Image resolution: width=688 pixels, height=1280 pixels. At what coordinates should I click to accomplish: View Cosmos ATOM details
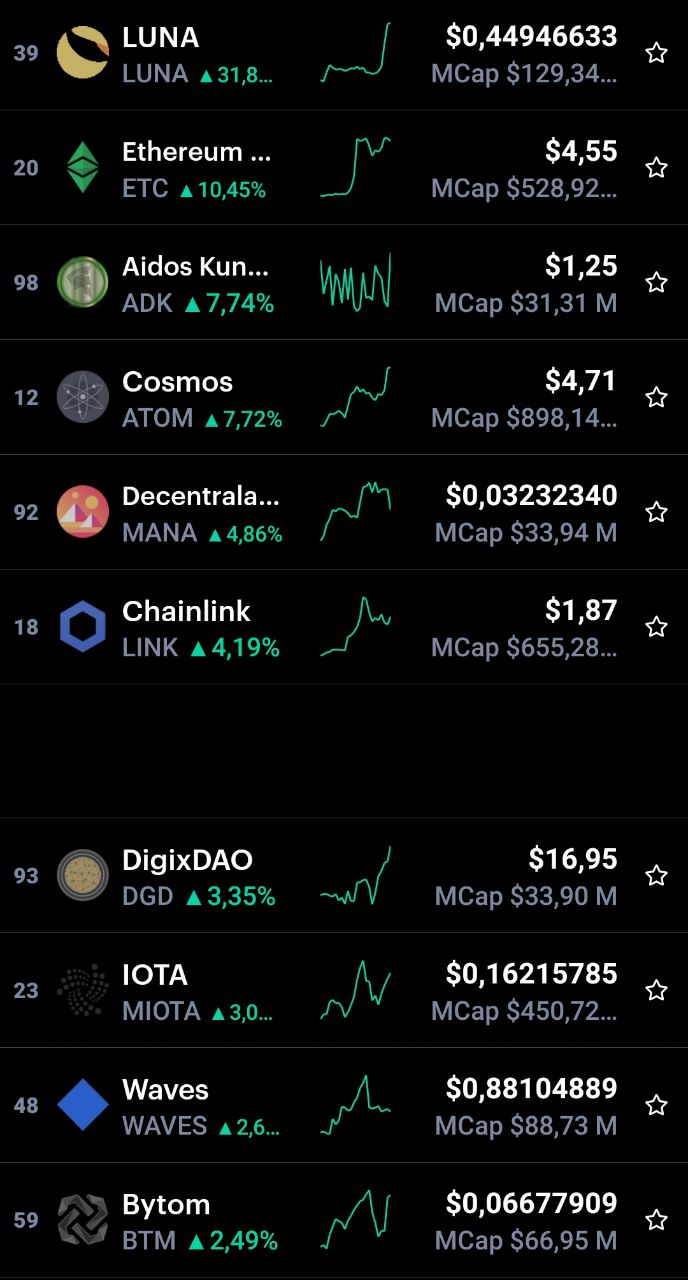click(x=344, y=398)
